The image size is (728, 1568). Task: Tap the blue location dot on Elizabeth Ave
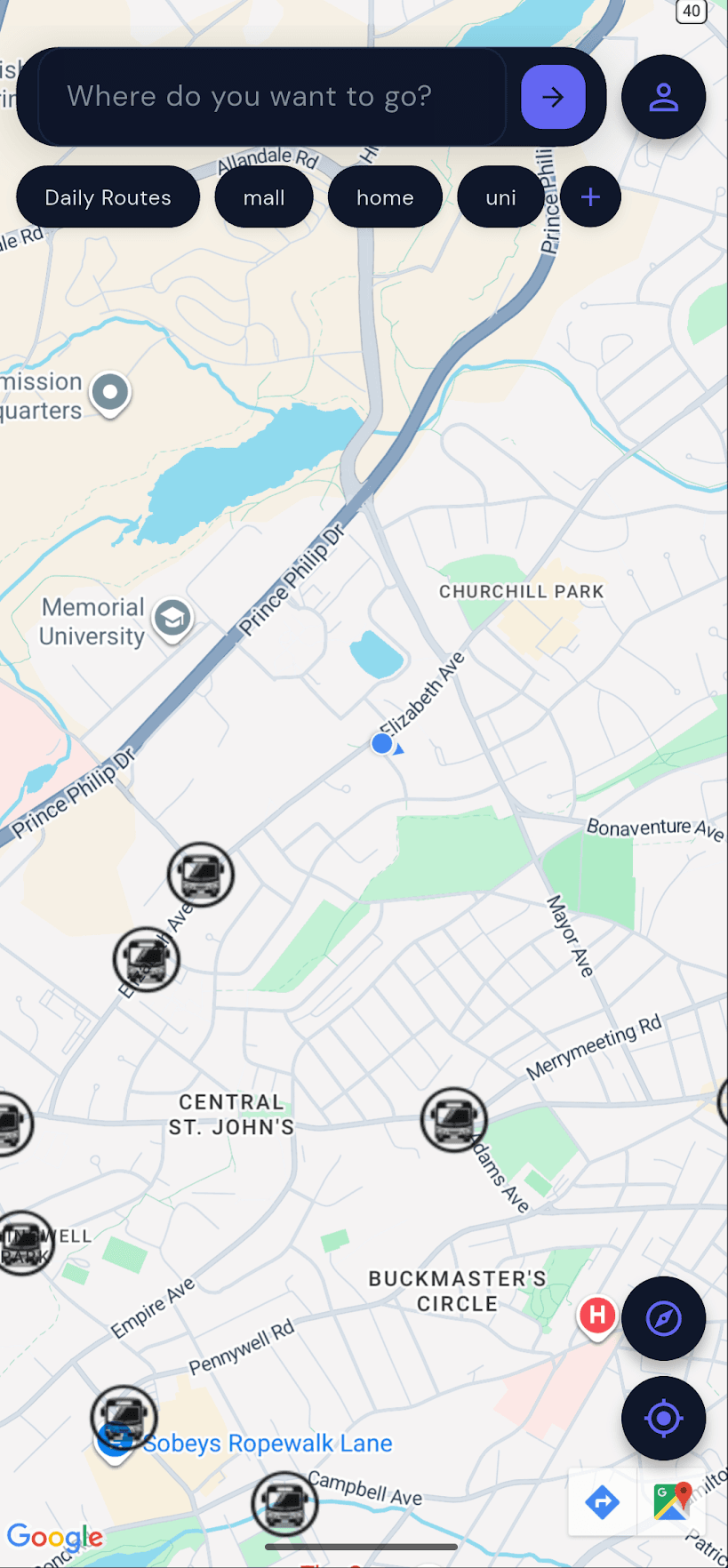point(381,743)
